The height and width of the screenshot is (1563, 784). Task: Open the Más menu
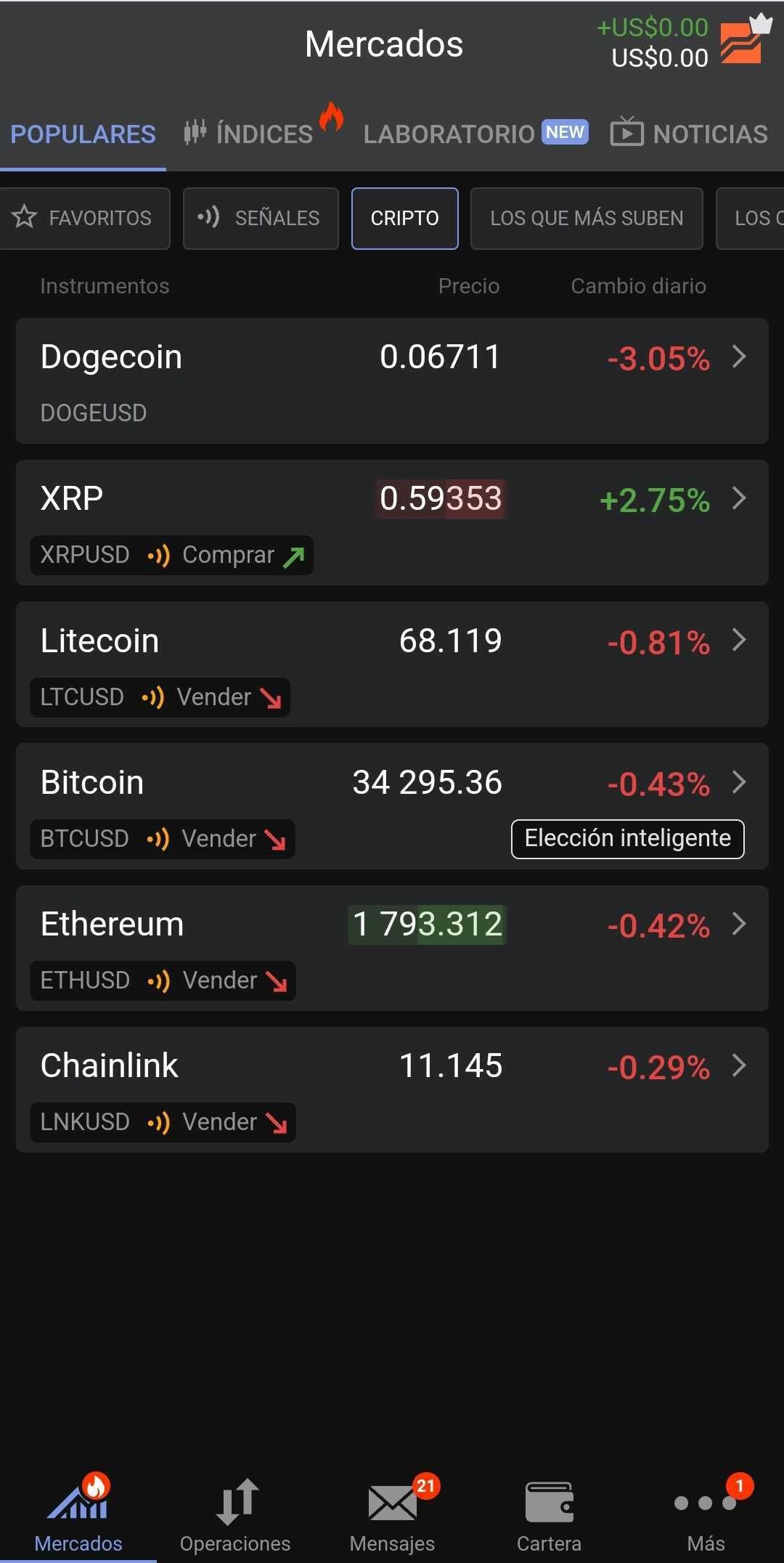(706, 1514)
